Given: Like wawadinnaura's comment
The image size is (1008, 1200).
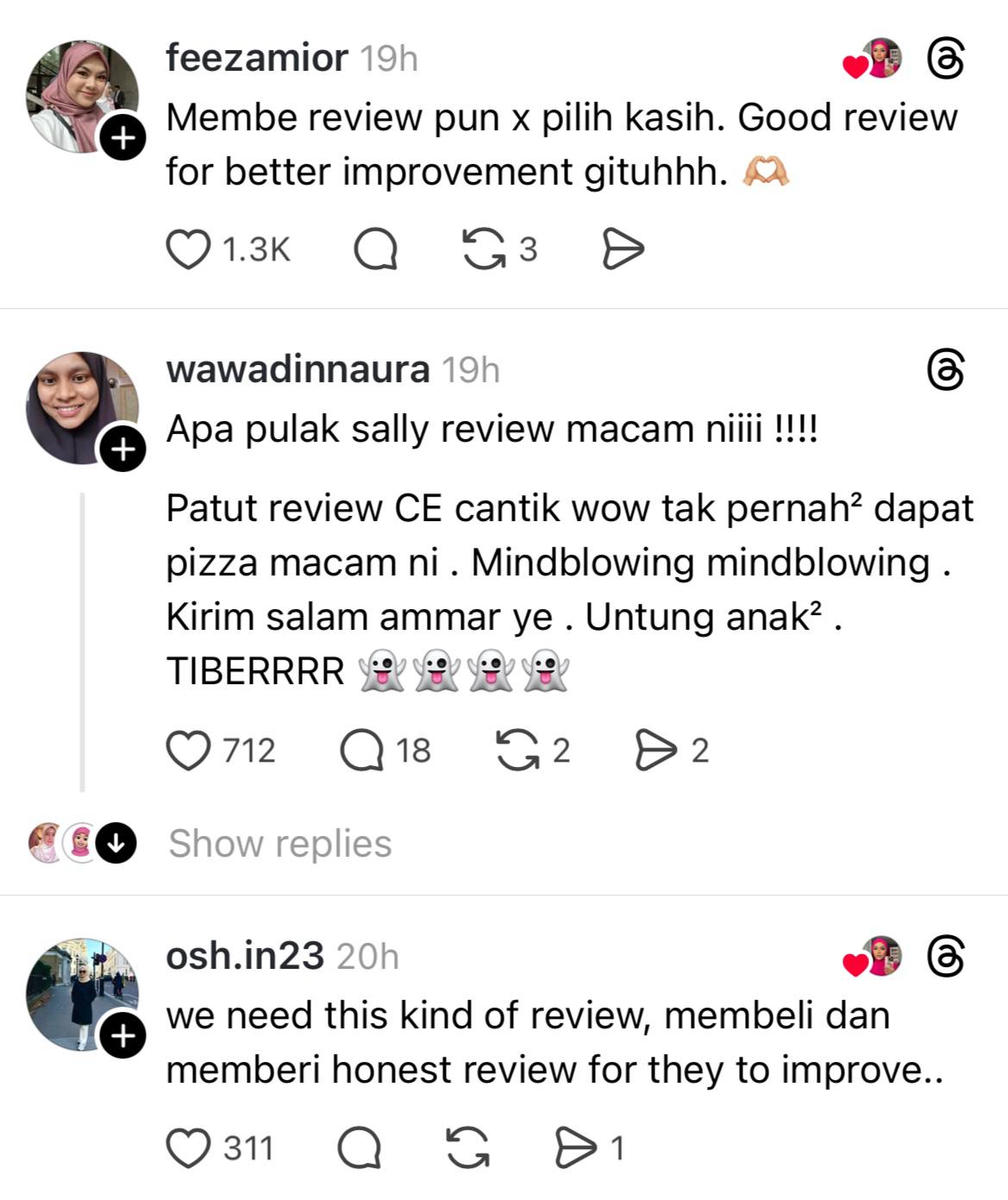Looking at the screenshot, I should pyautogui.click(x=188, y=751).
